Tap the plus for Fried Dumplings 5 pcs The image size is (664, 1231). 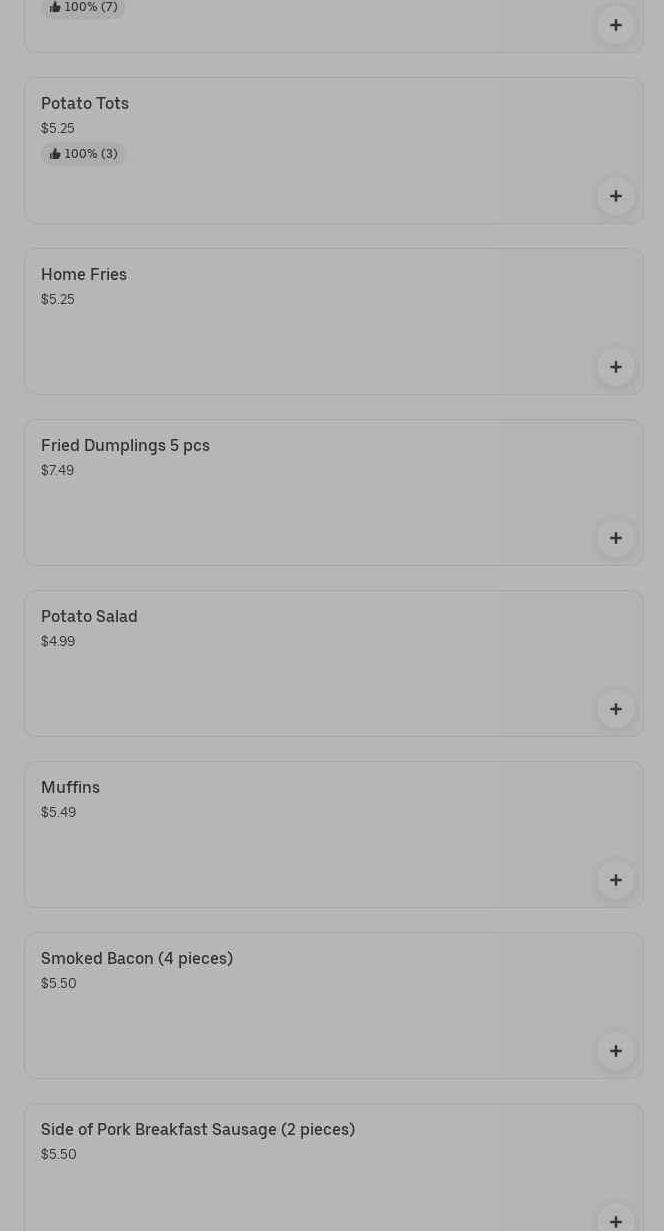pyautogui.click(x=615, y=538)
